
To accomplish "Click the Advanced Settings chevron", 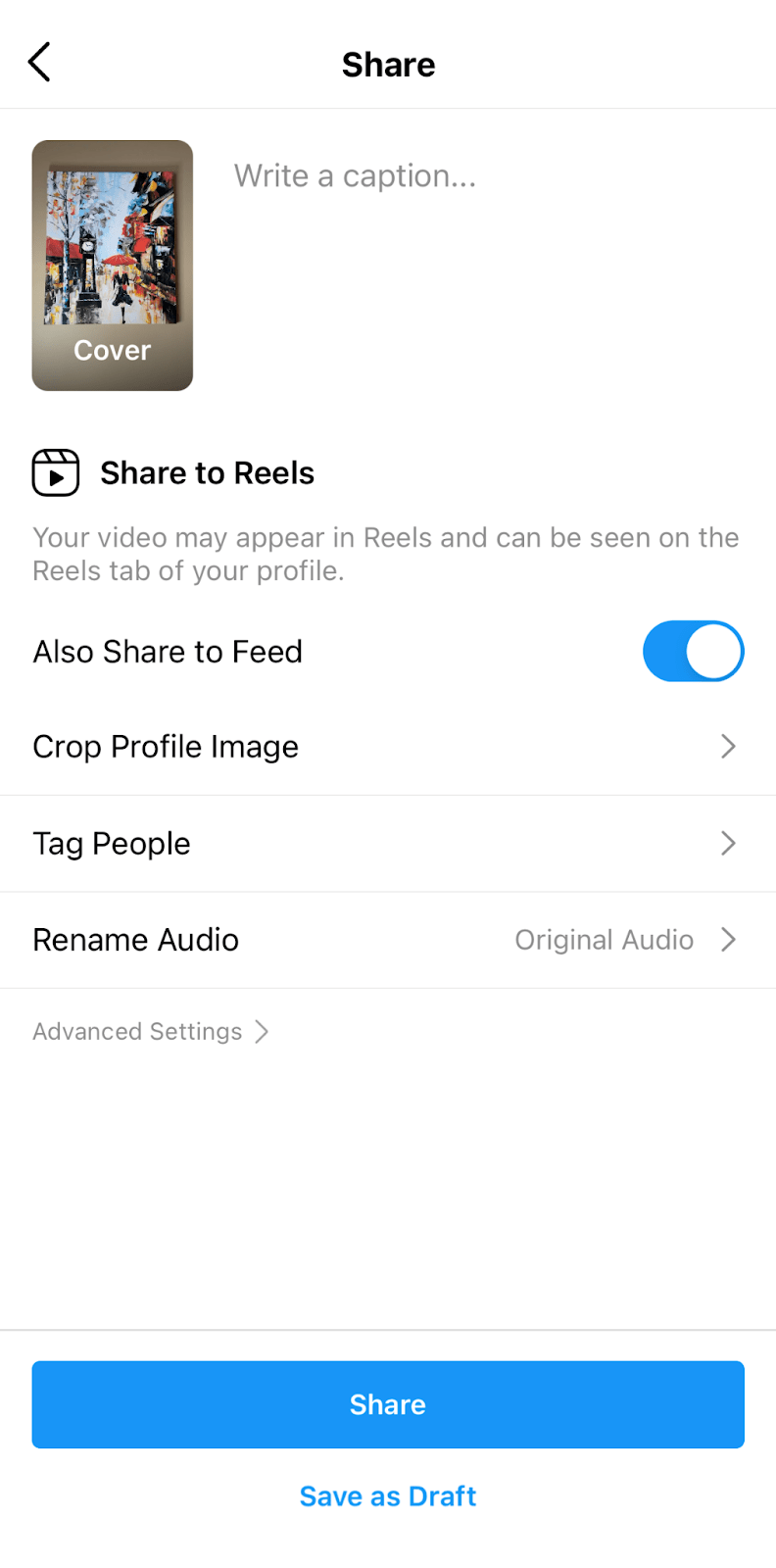I will pyautogui.click(x=262, y=1031).
